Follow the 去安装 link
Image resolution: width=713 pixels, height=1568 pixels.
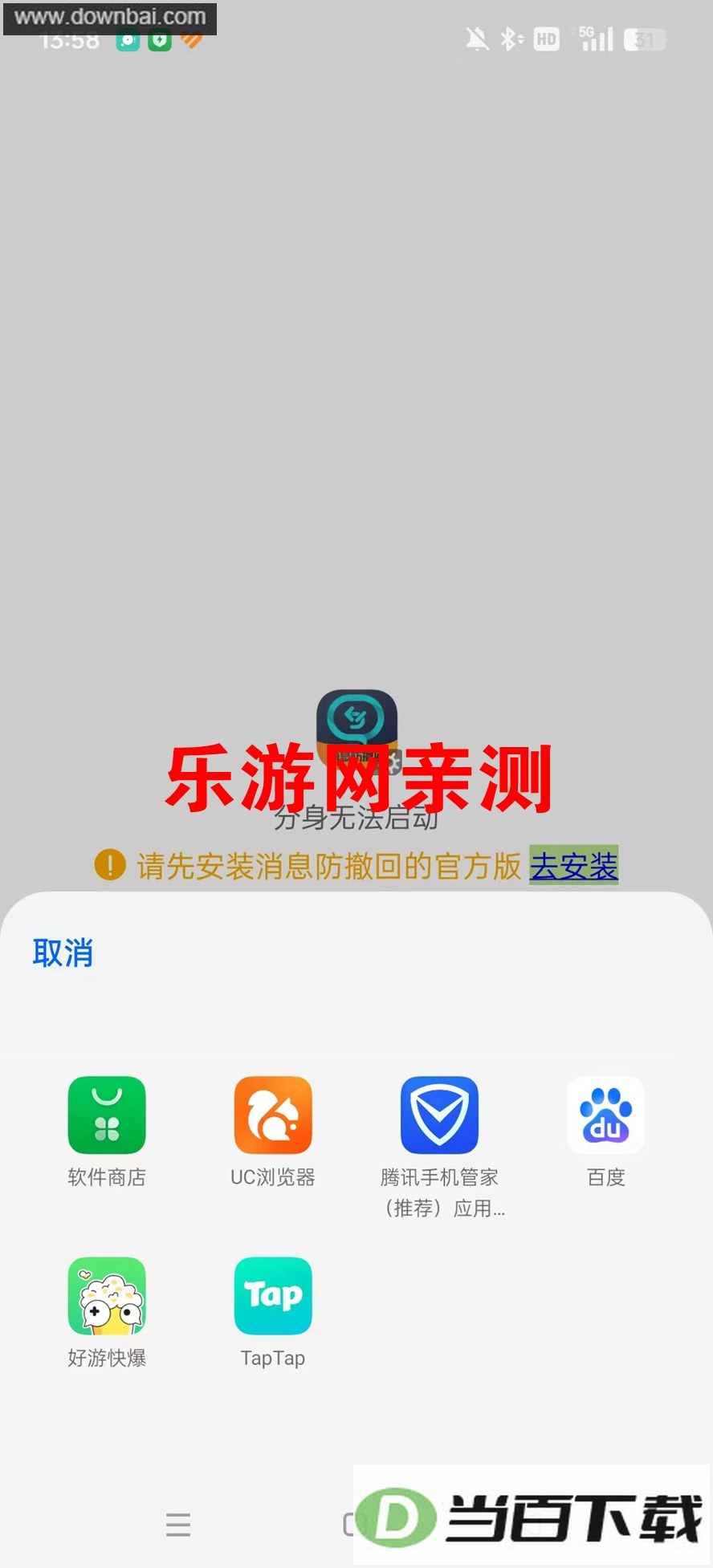(x=573, y=866)
